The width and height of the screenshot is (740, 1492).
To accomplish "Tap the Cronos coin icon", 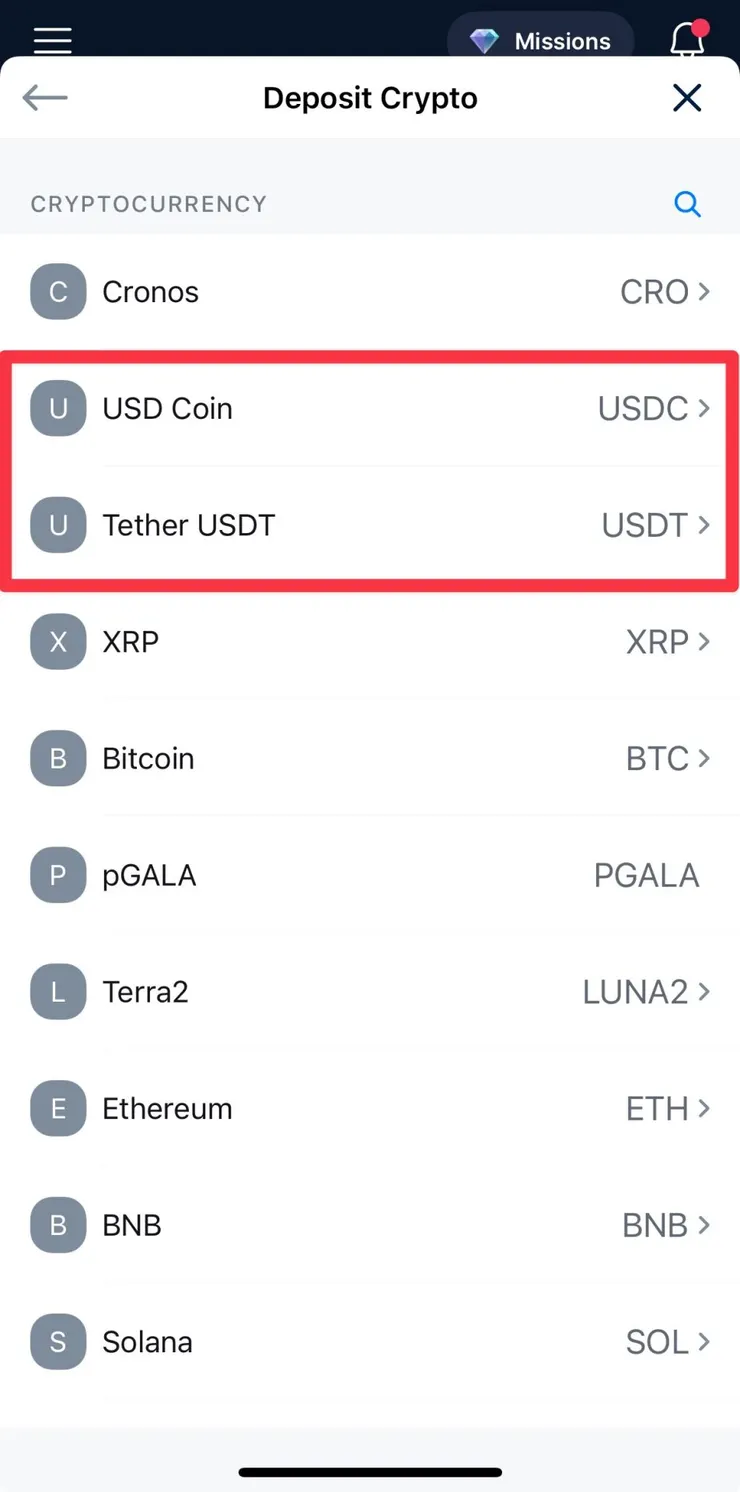I will 57,291.
